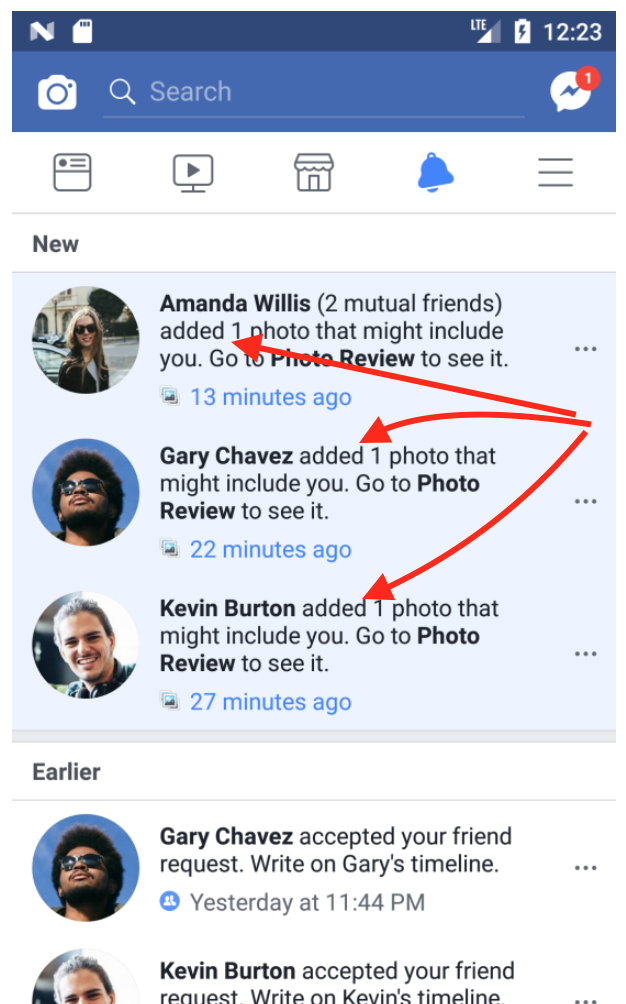Switch to the Watch videos tab
The height and width of the screenshot is (1004, 626).
pyautogui.click(x=193, y=173)
